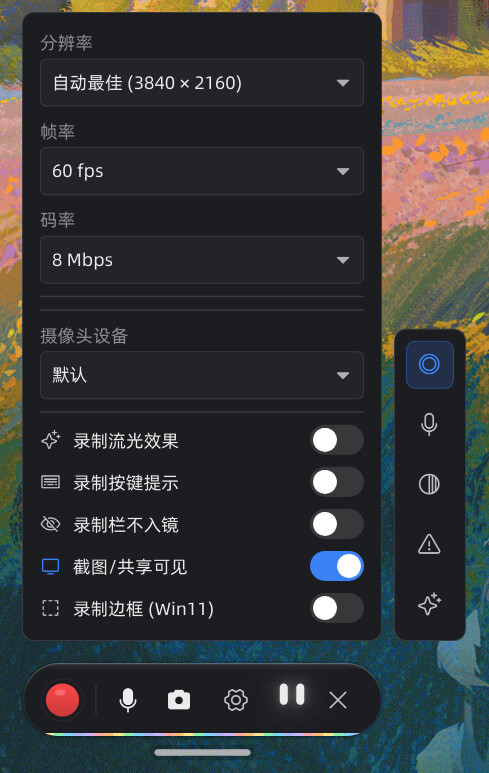
Task: Toggle 录制栏不入镜 on
Action: 337,524
